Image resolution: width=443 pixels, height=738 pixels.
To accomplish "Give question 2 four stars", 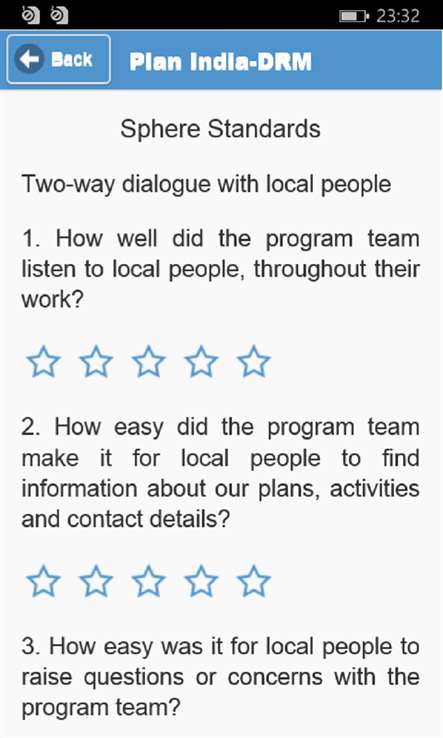I will pyautogui.click(x=201, y=581).
